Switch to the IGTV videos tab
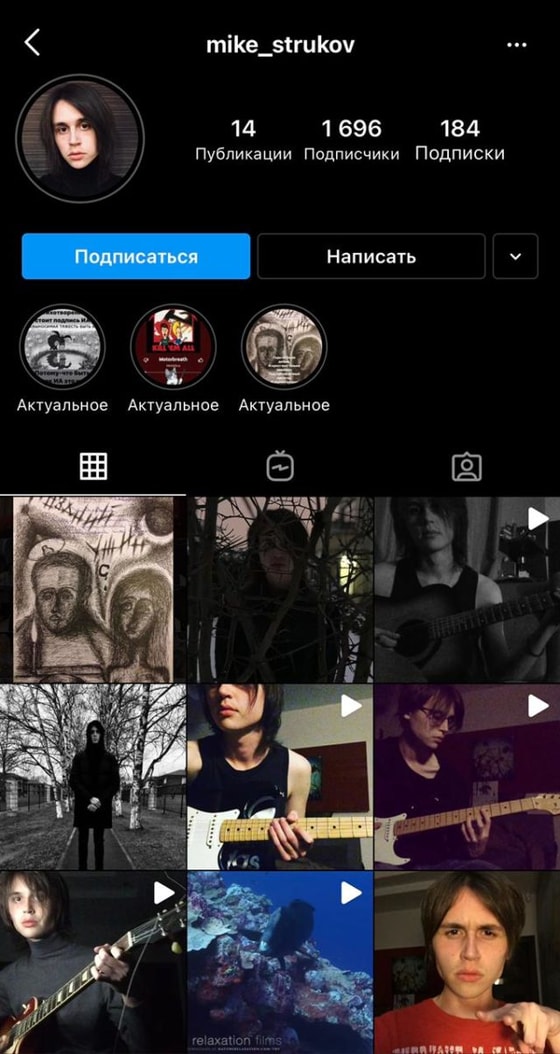 (280, 467)
